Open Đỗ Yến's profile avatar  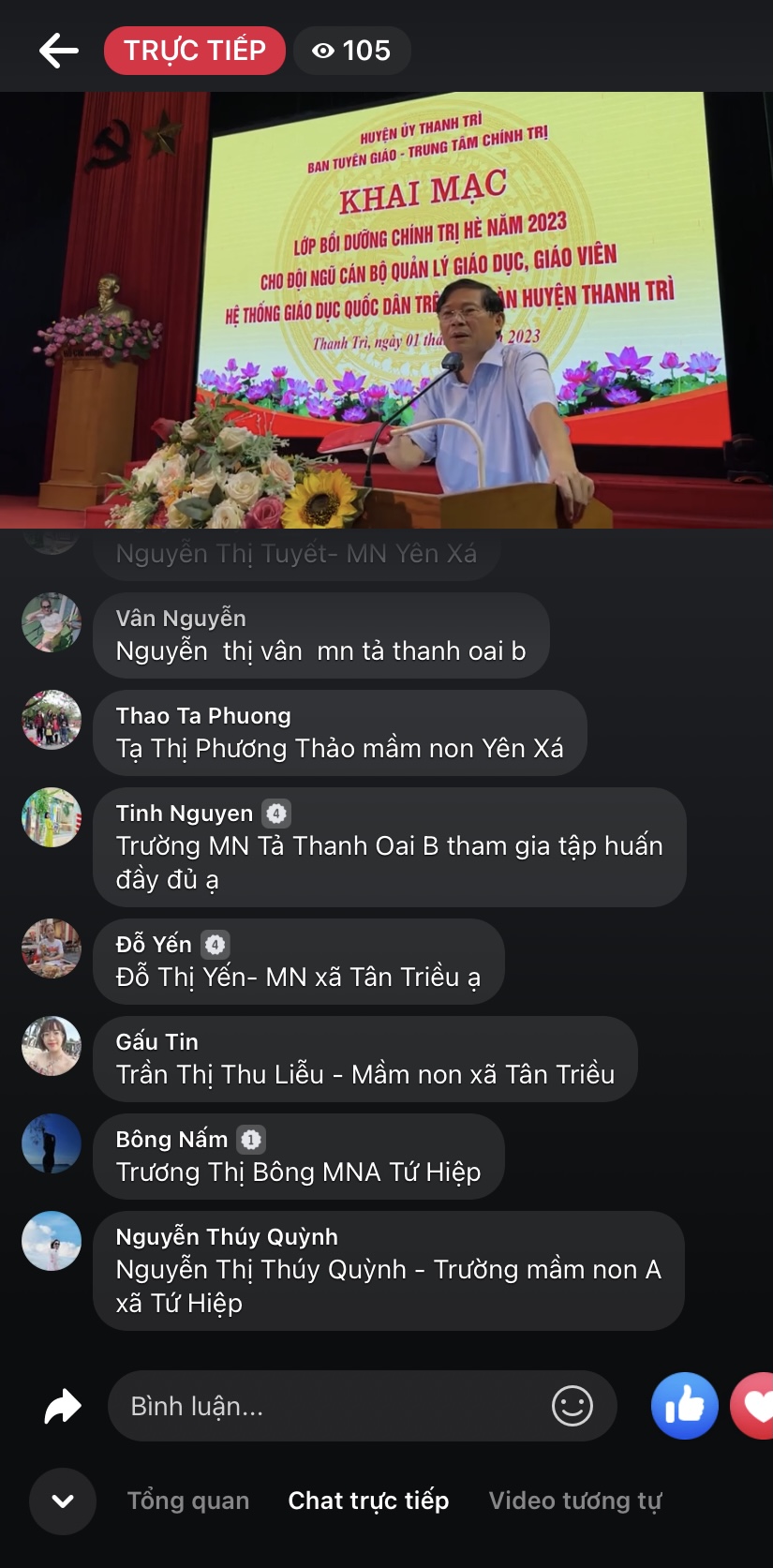coord(52,948)
